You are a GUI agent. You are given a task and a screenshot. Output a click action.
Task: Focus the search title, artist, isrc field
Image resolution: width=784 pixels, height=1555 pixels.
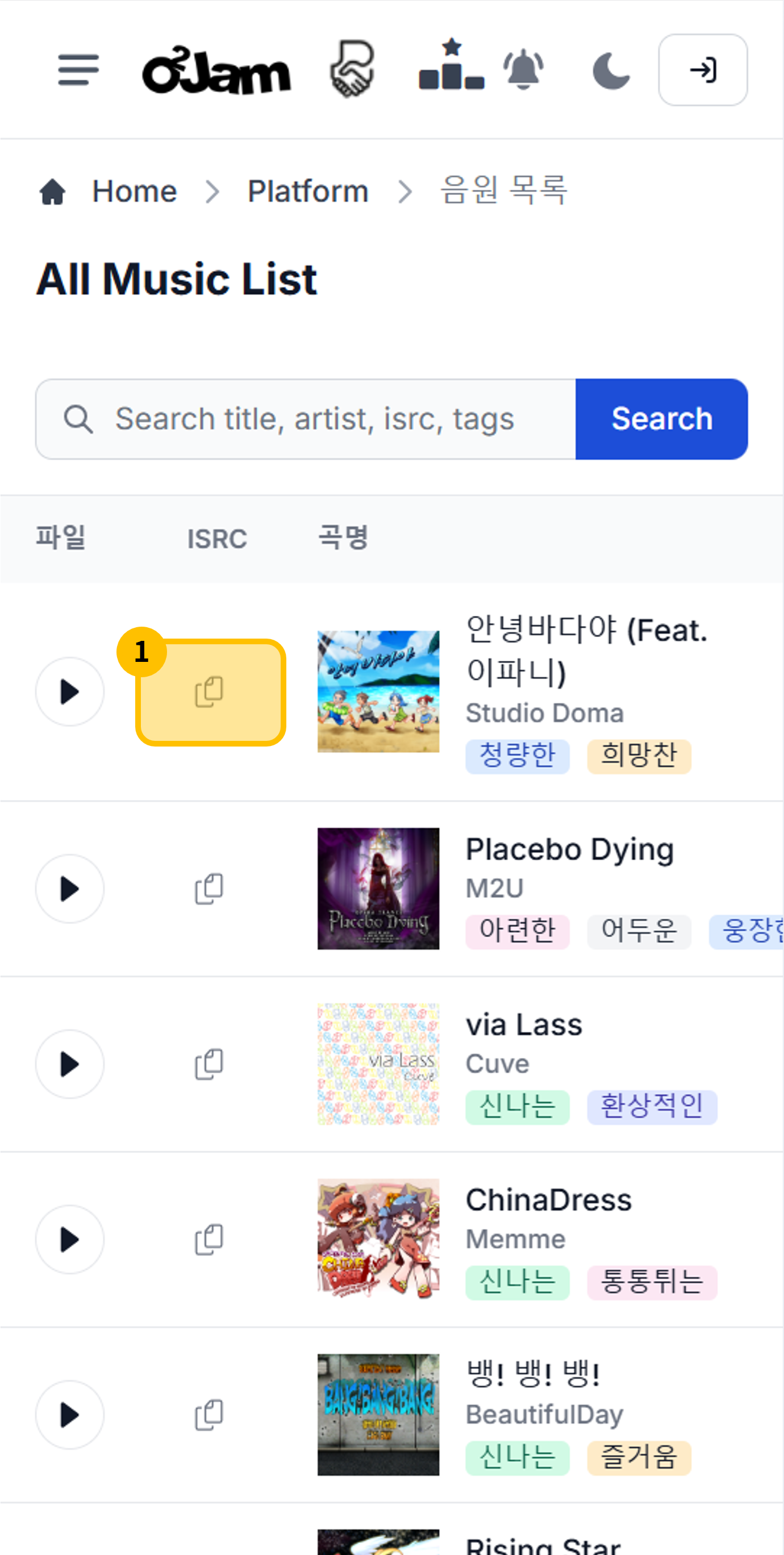pyautogui.click(x=314, y=419)
